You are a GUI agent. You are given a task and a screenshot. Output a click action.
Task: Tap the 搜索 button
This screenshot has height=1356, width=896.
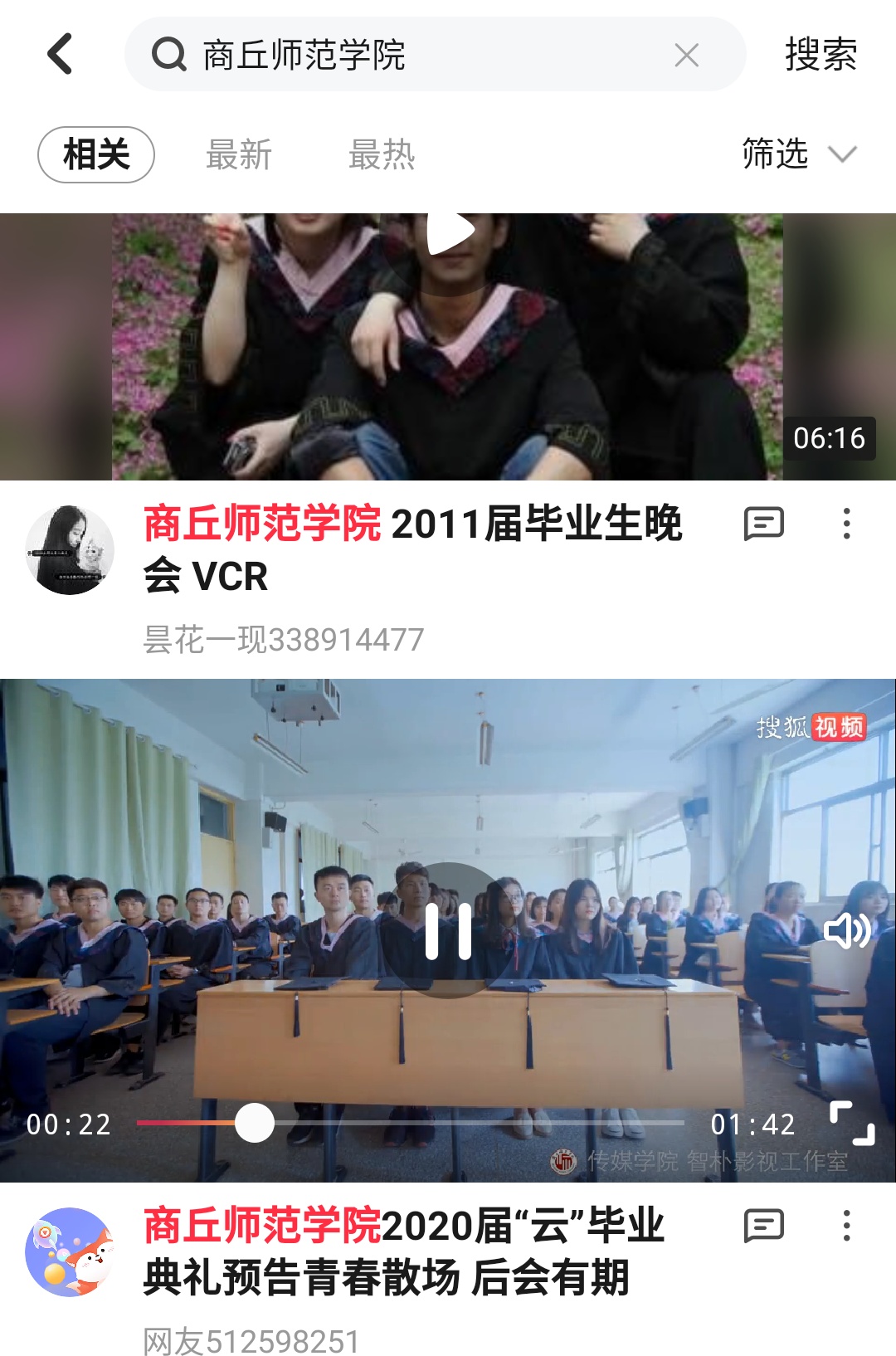821,55
